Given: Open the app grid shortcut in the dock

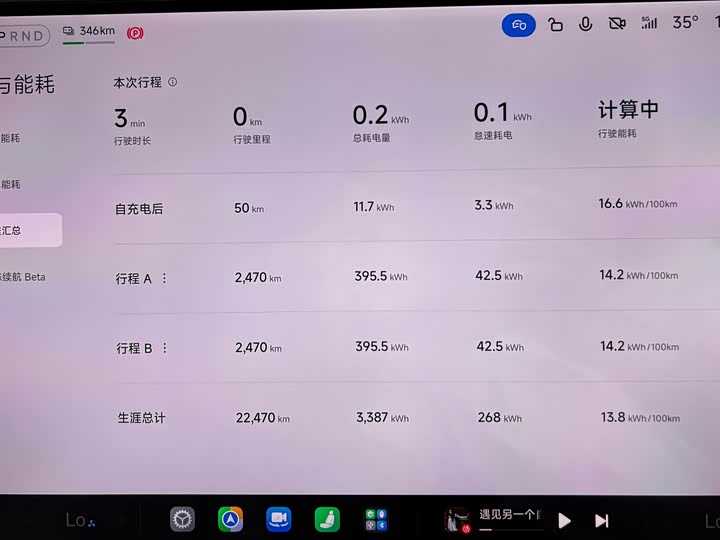Looking at the screenshot, I should click(376, 519).
